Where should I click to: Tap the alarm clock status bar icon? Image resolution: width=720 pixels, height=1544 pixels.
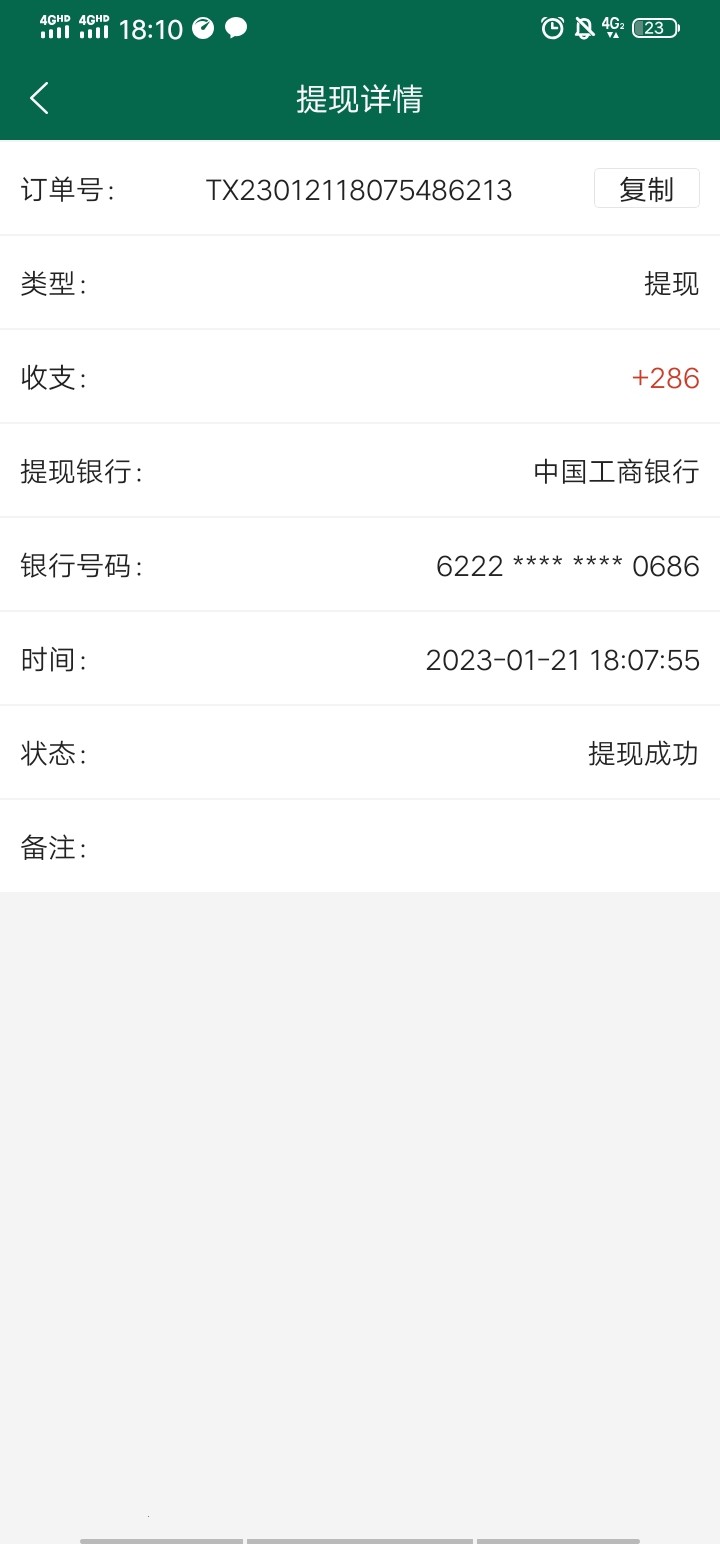tap(553, 28)
